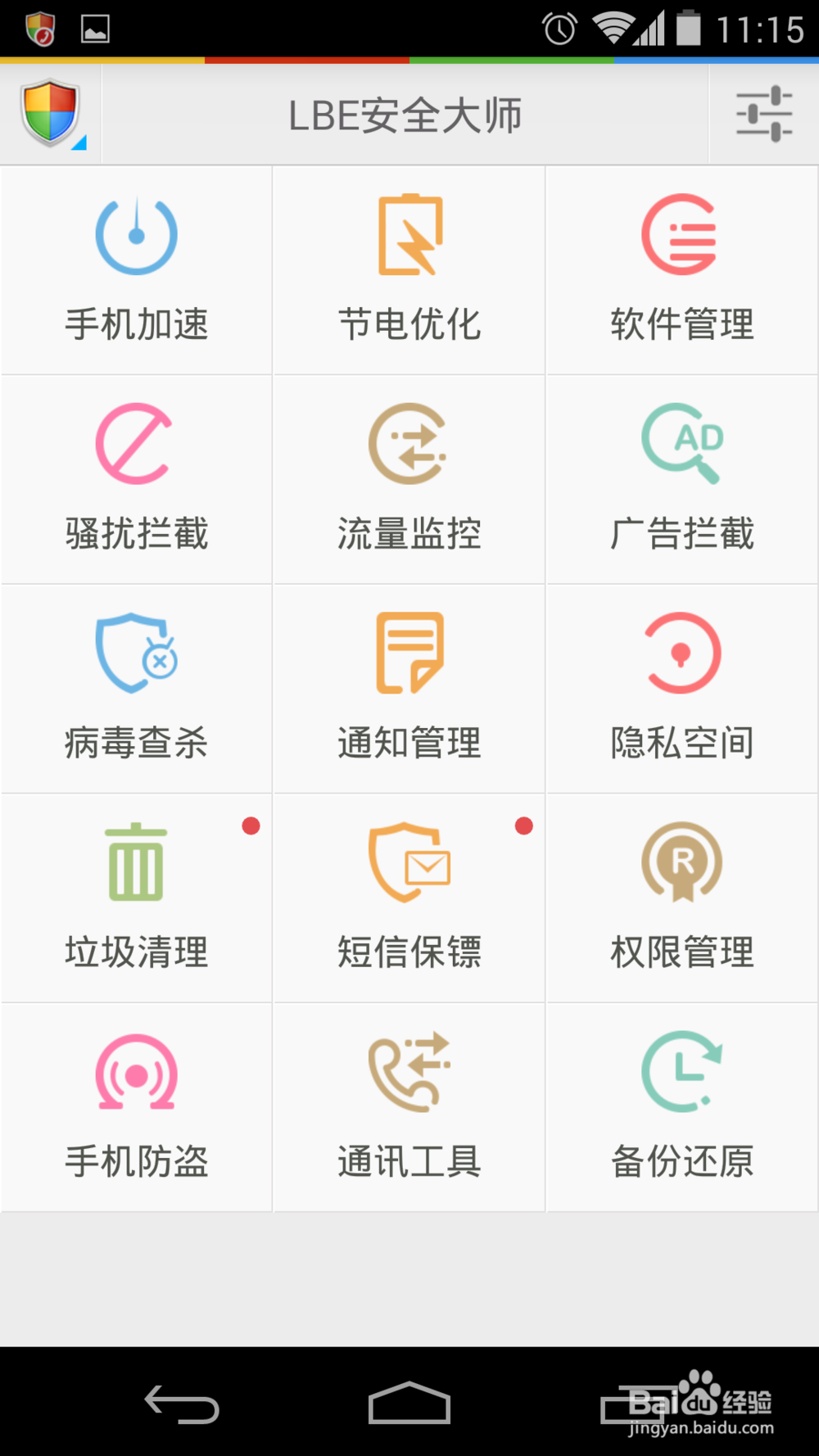Open 短信保镖 SMS guard
The image size is (819, 1456).
409,898
